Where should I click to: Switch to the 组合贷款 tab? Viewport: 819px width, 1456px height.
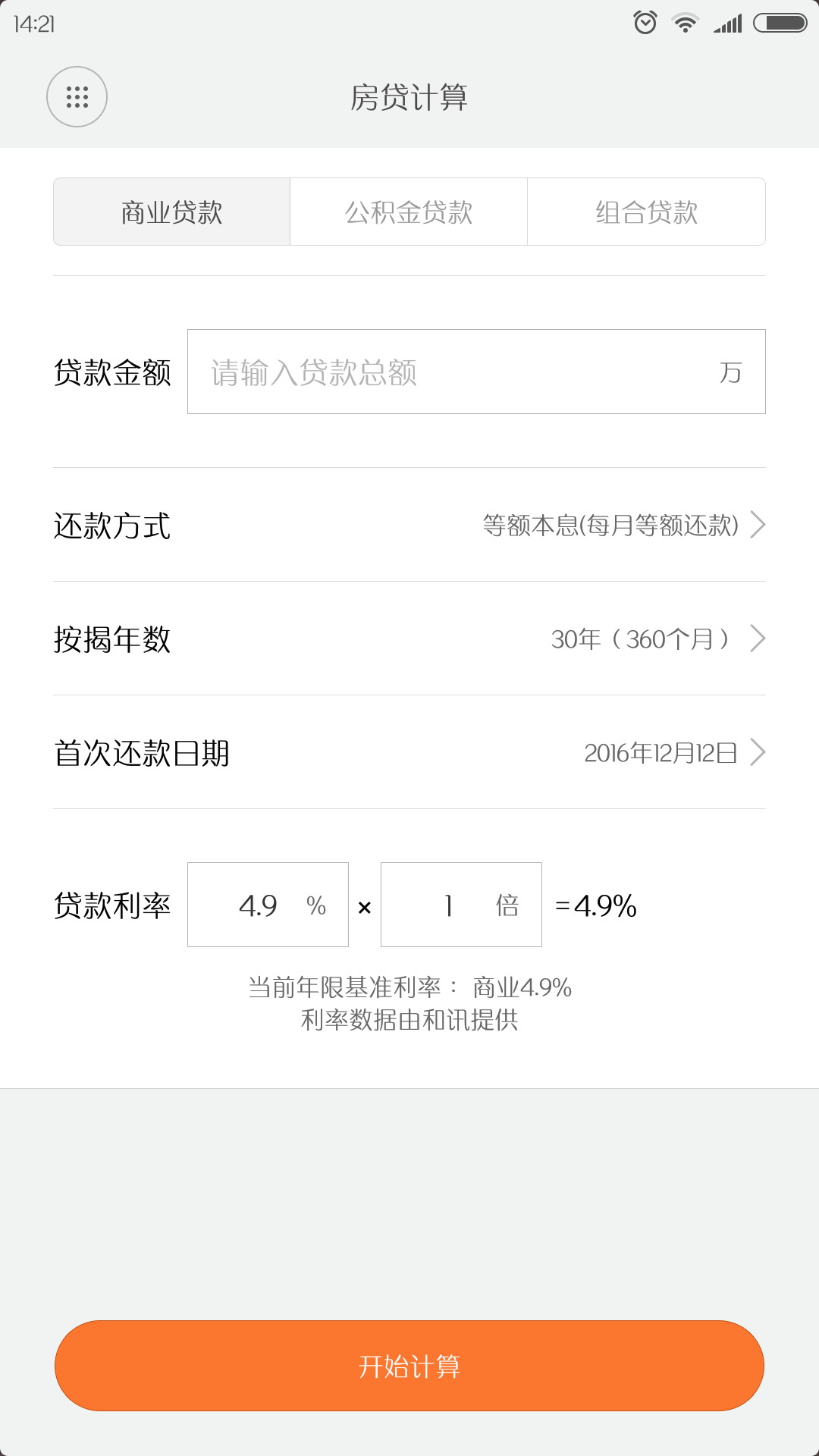click(x=646, y=212)
